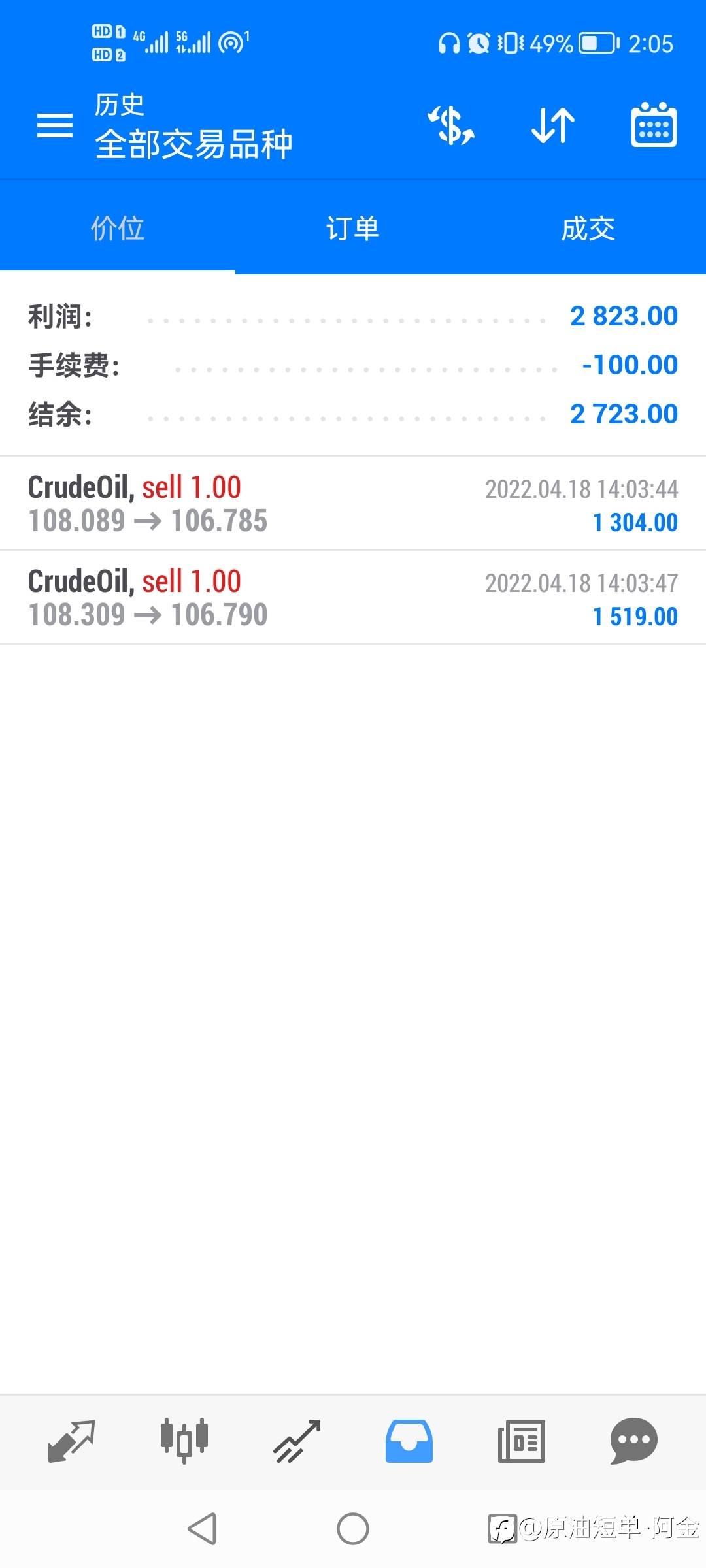
Task: Open the news page tab
Action: (x=522, y=1441)
